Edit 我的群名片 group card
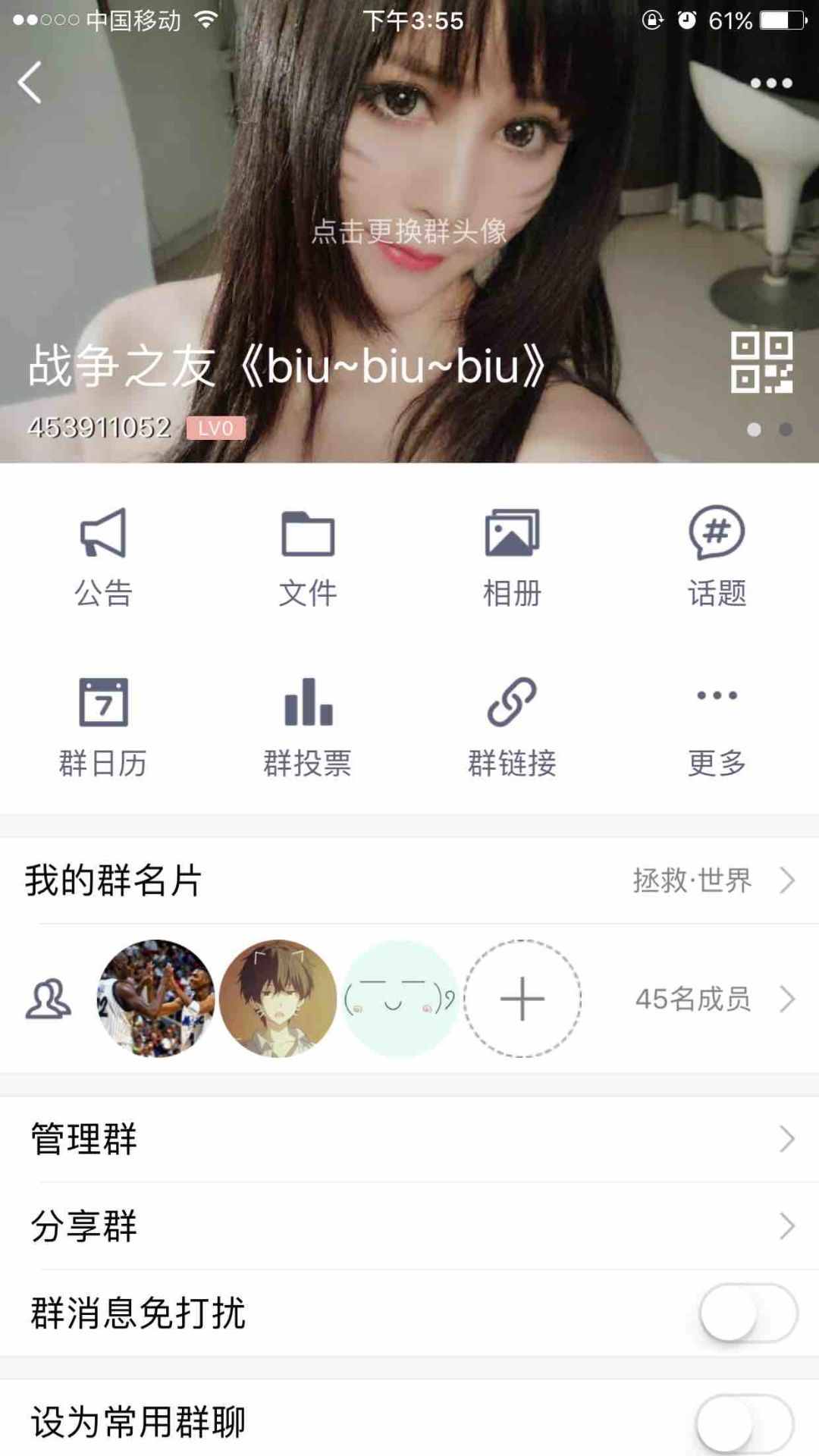This screenshot has width=819, height=1456. click(x=409, y=880)
